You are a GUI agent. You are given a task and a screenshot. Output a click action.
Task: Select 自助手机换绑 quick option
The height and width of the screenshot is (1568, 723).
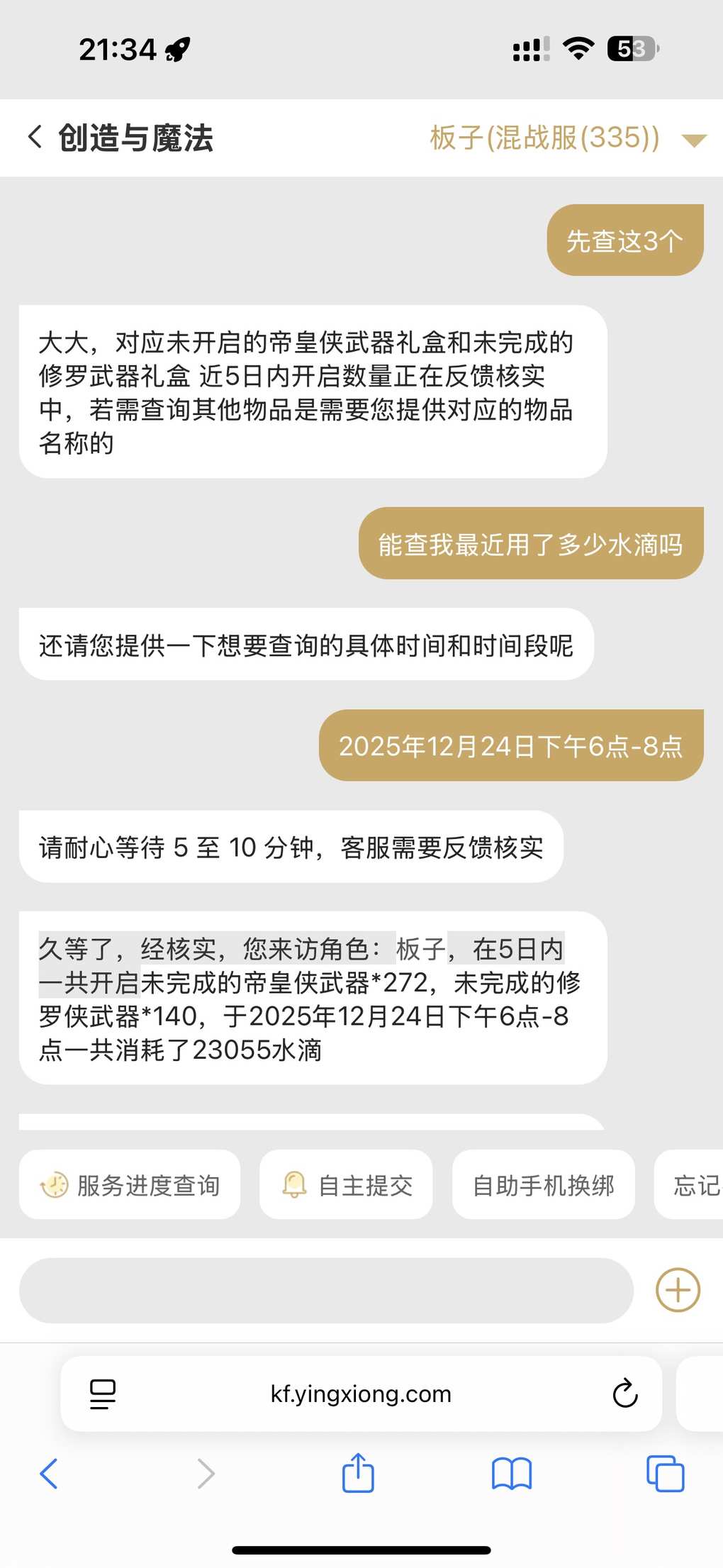tap(543, 1185)
